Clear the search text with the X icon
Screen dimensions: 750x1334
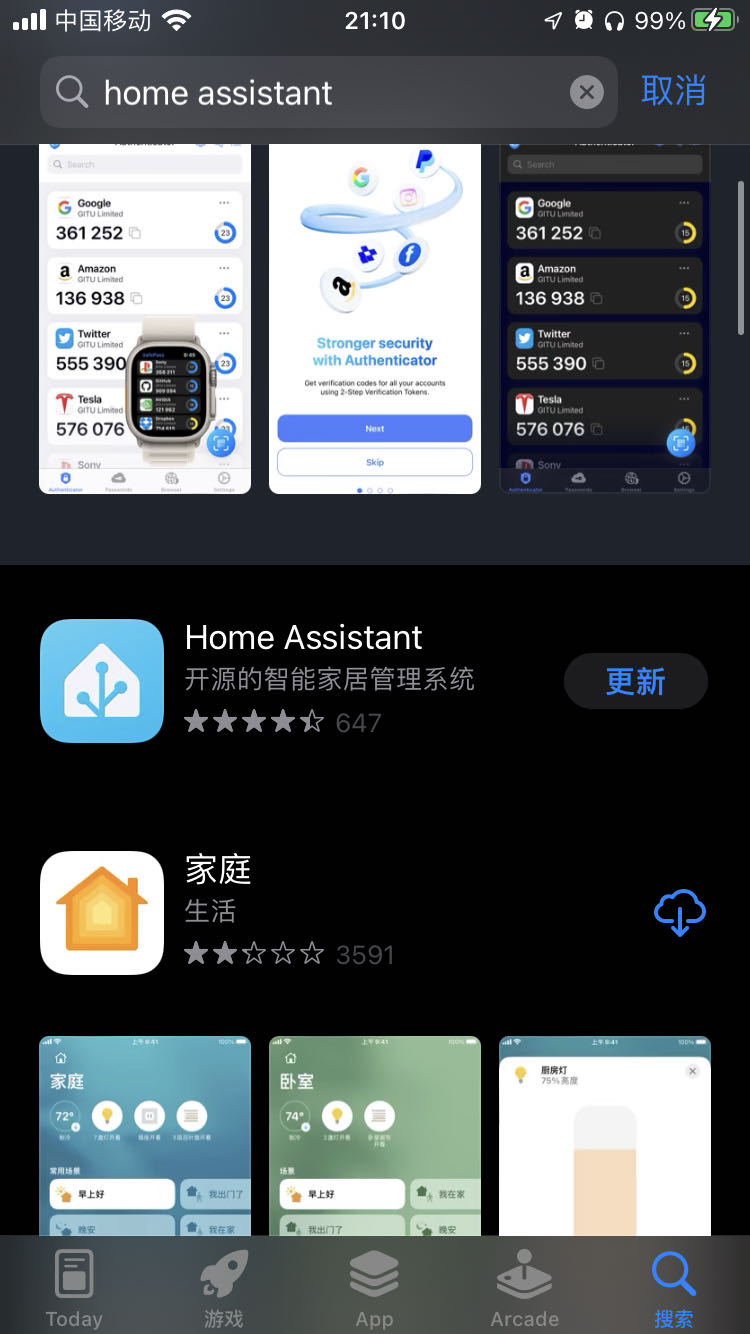point(587,93)
